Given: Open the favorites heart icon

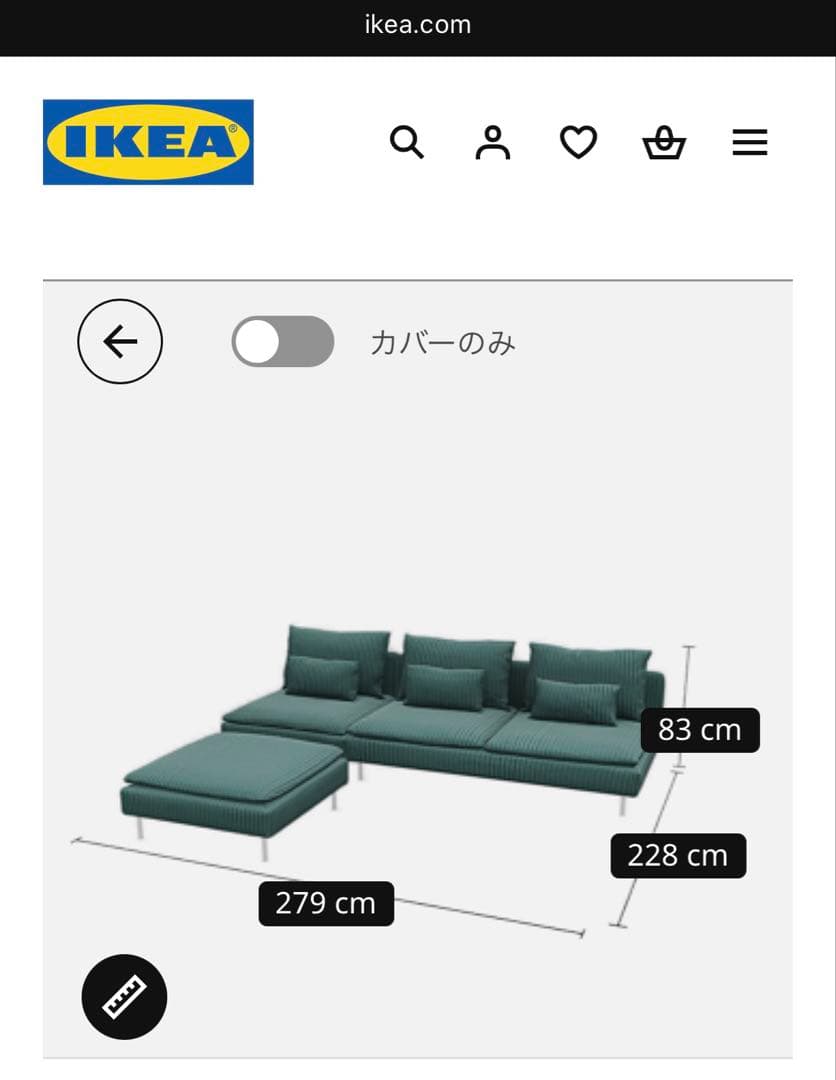Looking at the screenshot, I should pyautogui.click(x=578, y=143).
